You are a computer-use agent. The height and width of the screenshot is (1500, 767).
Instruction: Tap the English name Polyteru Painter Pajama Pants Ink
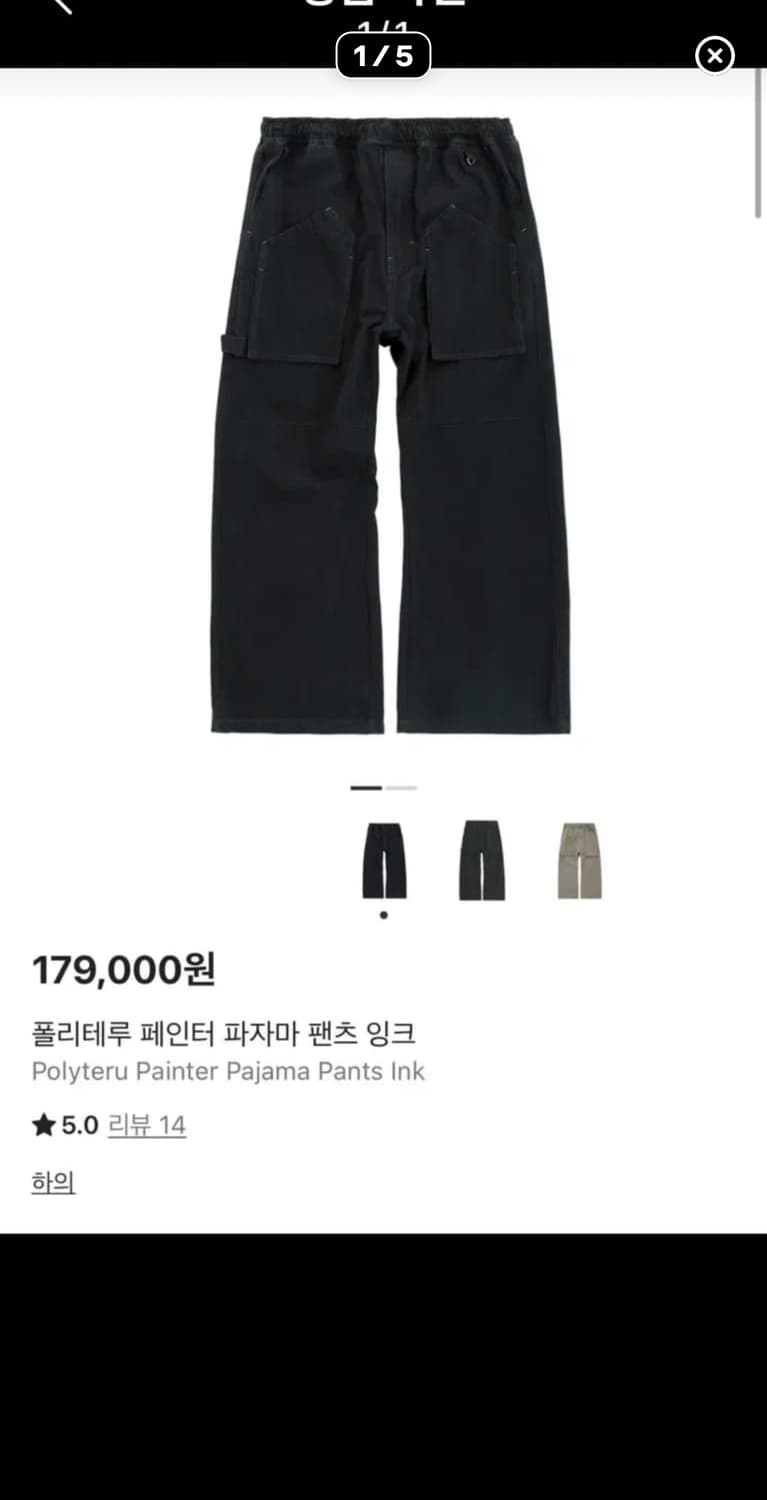point(227,1072)
